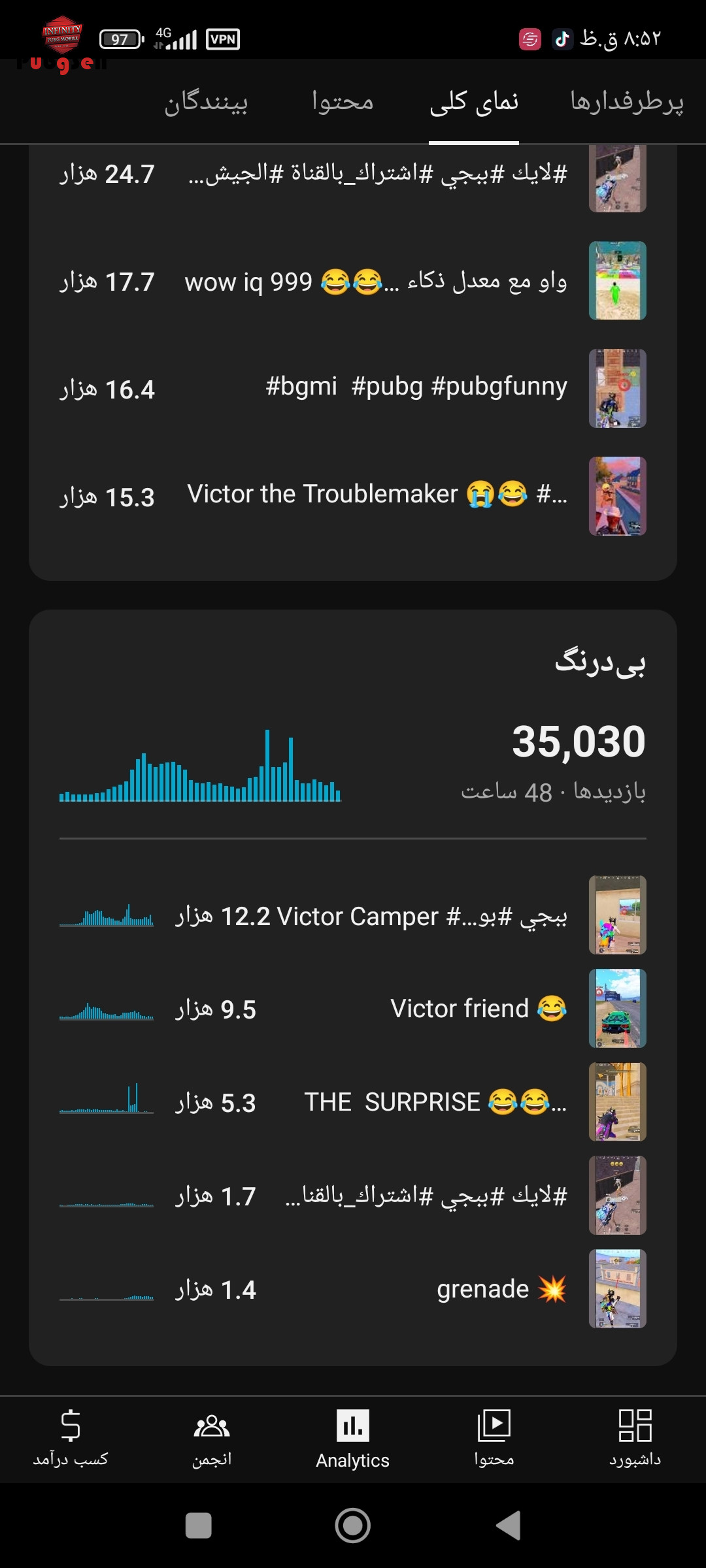The width and height of the screenshot is (706, 1568).
Task: Open the Victor the Troublemaker video
Action: point(353,497)
